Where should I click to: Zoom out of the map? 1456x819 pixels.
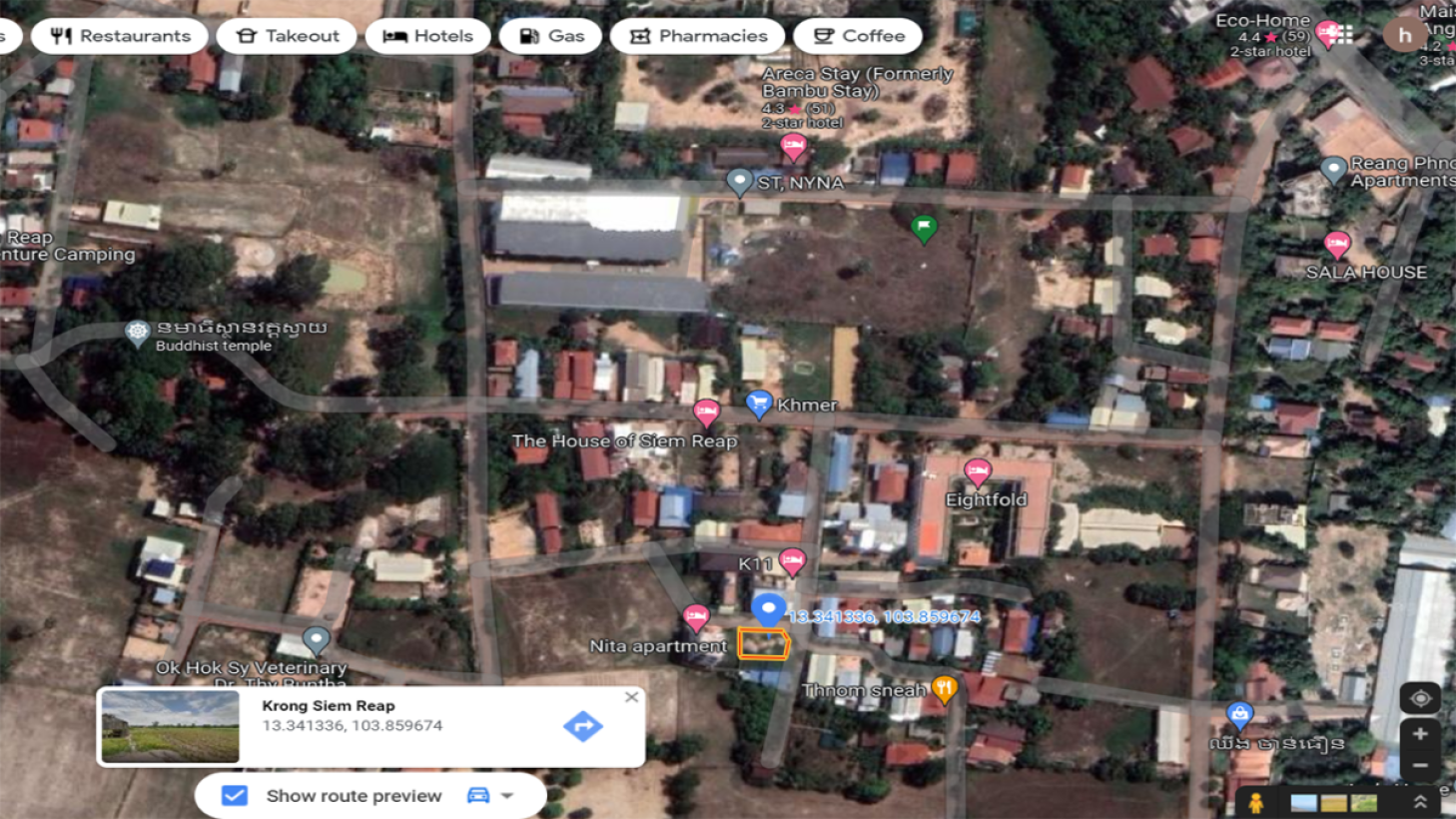coord(1419,766)
